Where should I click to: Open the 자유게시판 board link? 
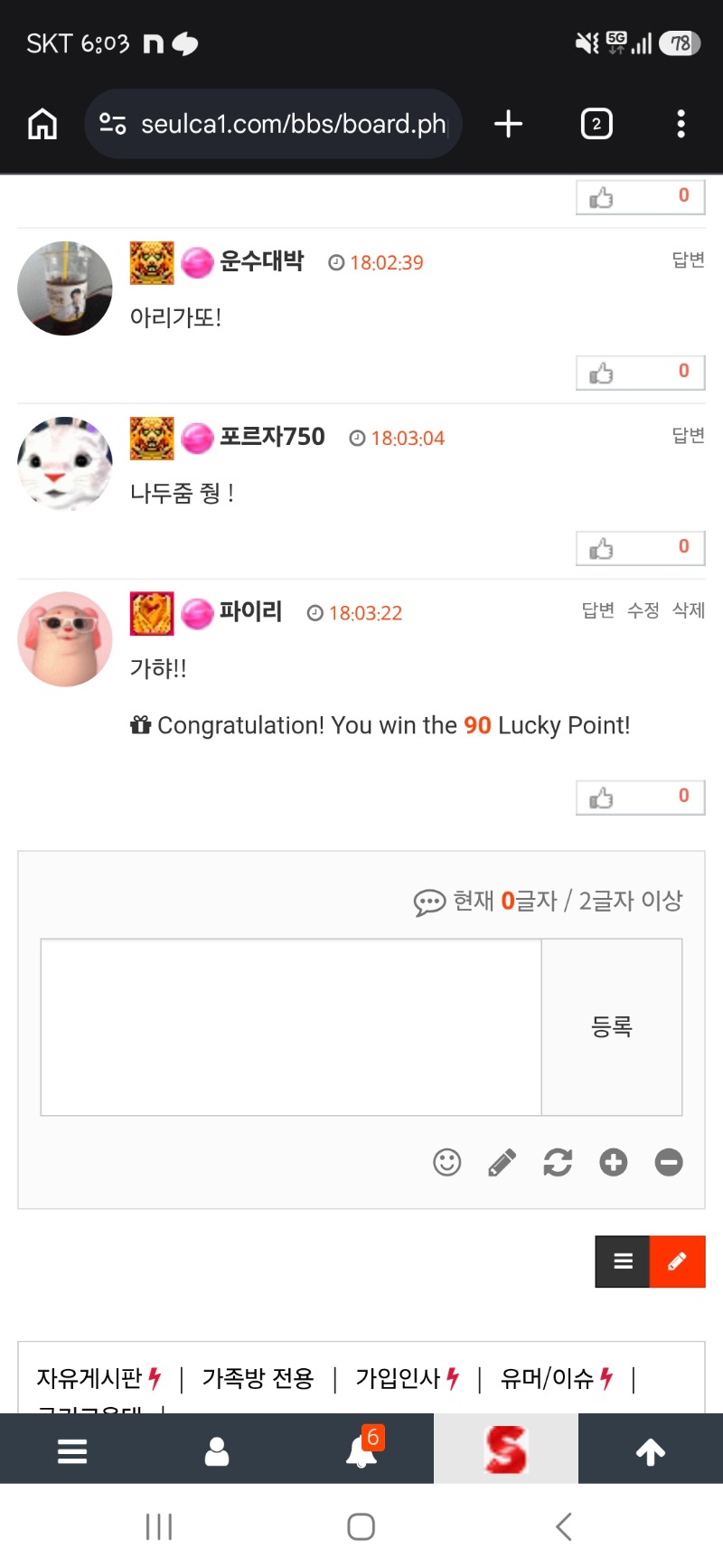(x=89, y=1378)
